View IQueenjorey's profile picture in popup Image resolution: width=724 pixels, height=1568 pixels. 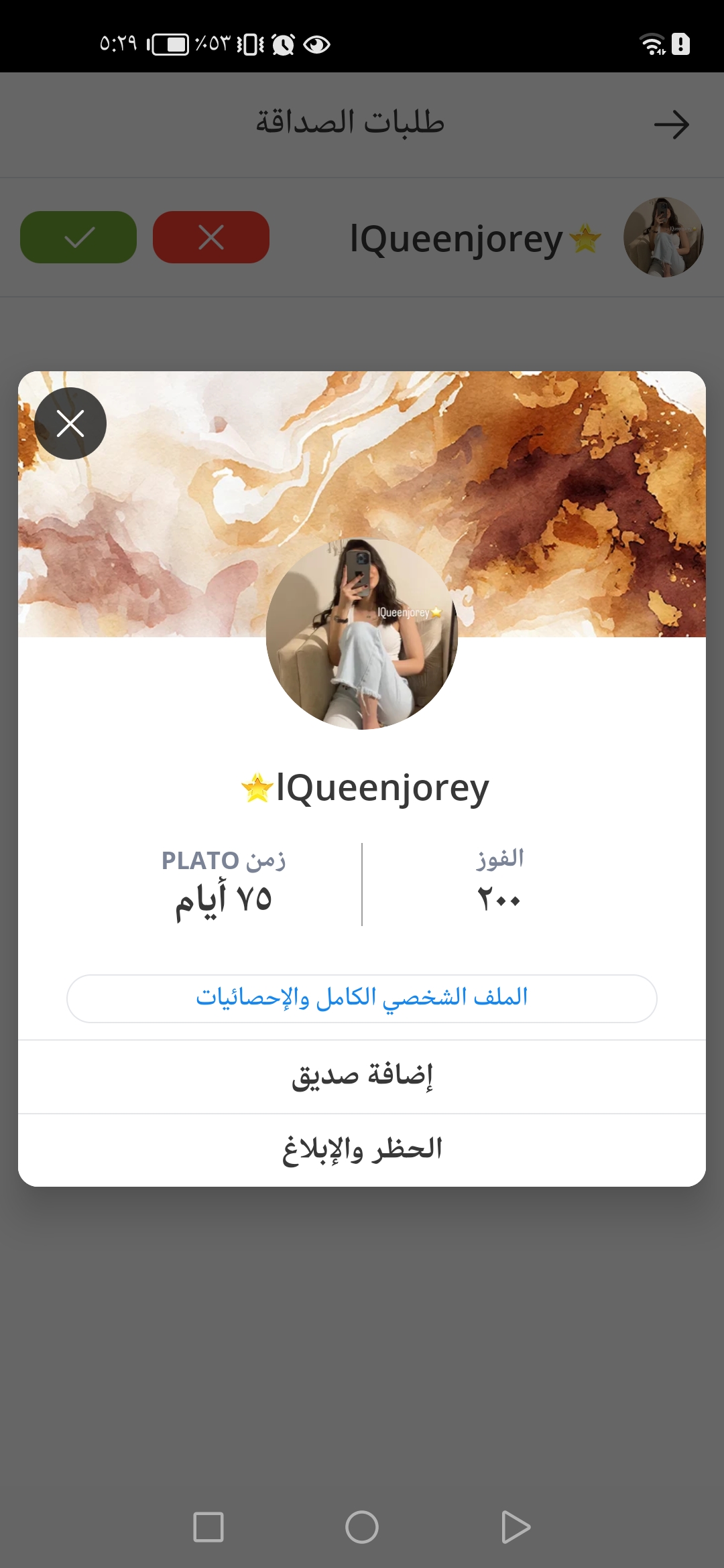pyautogui.click(x=362, y=633)
